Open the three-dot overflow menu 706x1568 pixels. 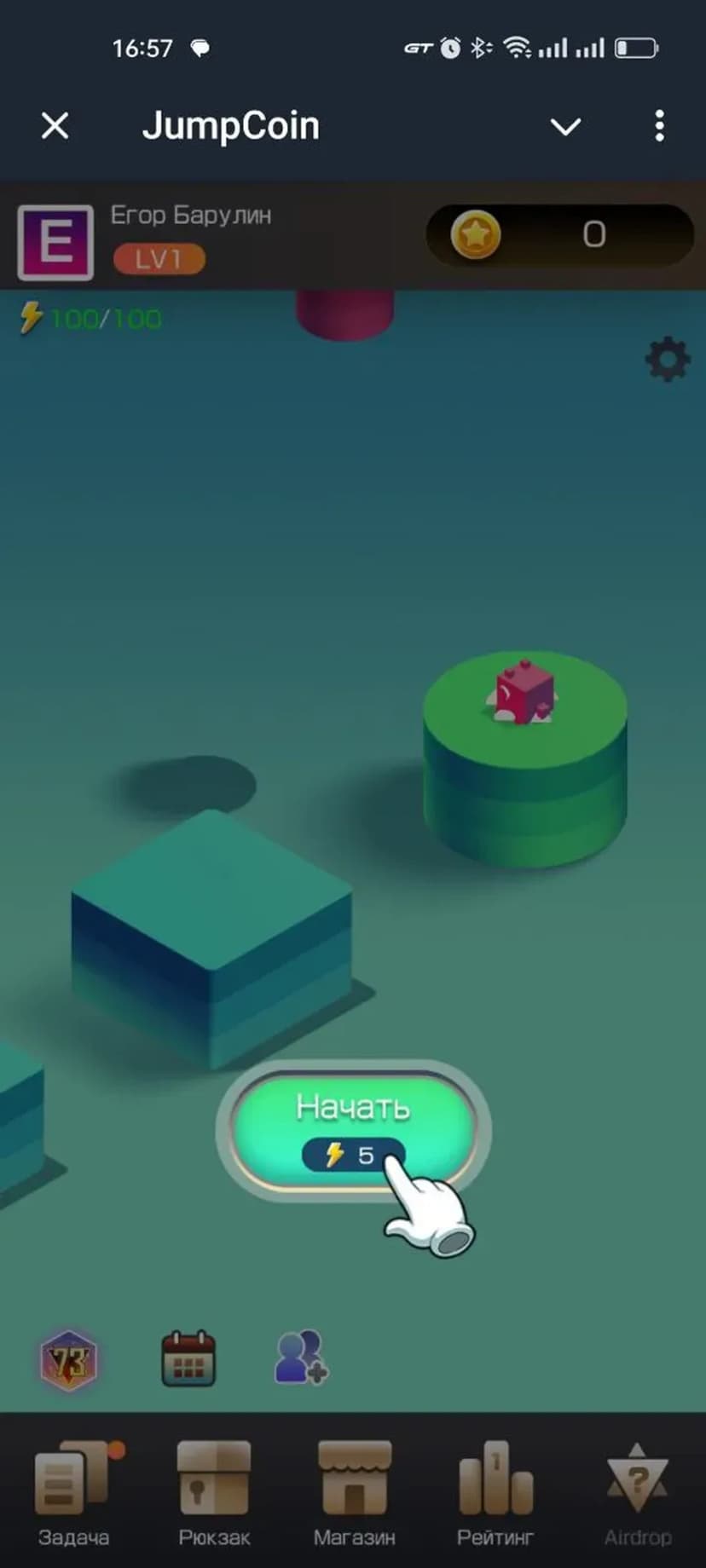click(659, 126)
